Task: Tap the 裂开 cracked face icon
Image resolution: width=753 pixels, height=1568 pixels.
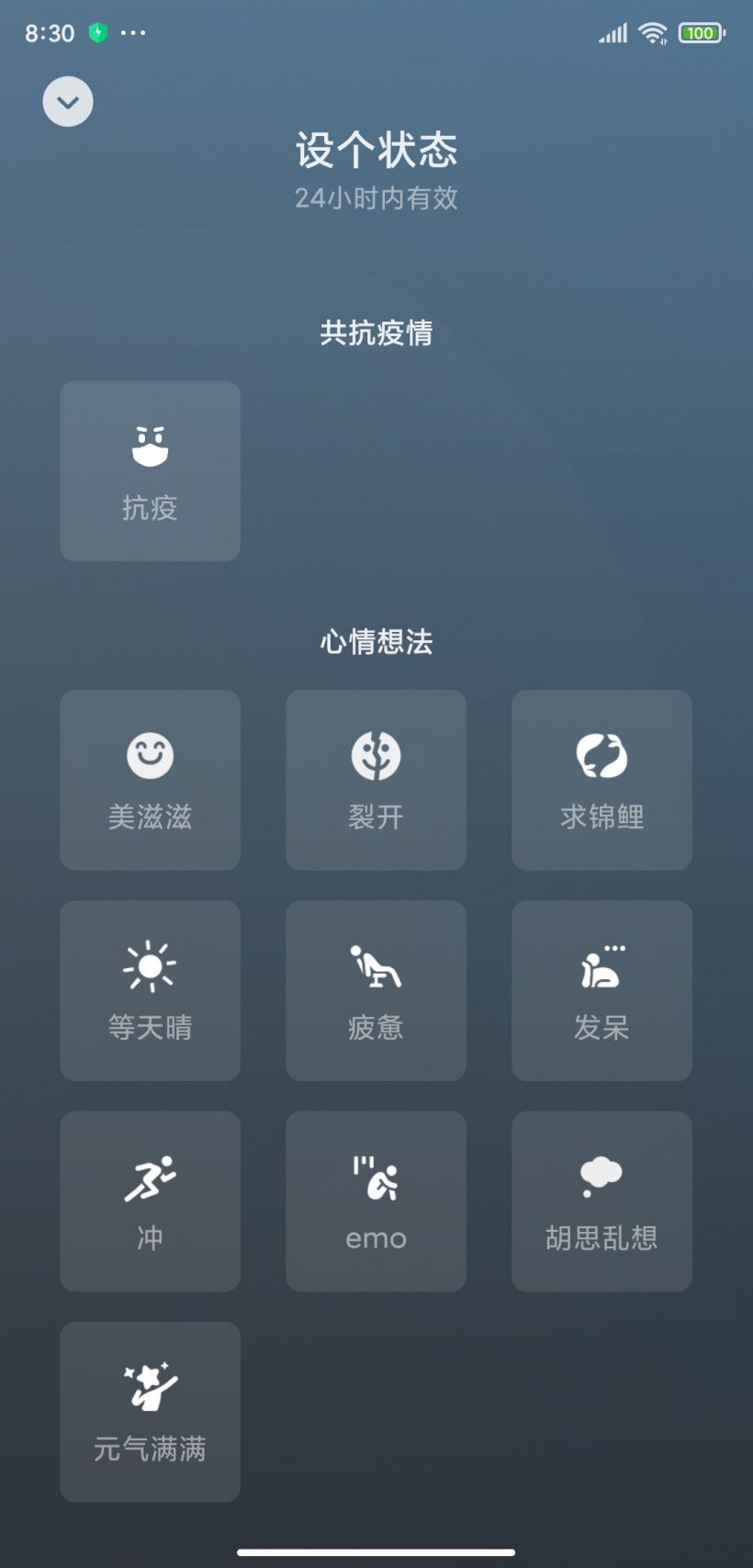Action: coord(376,754)
